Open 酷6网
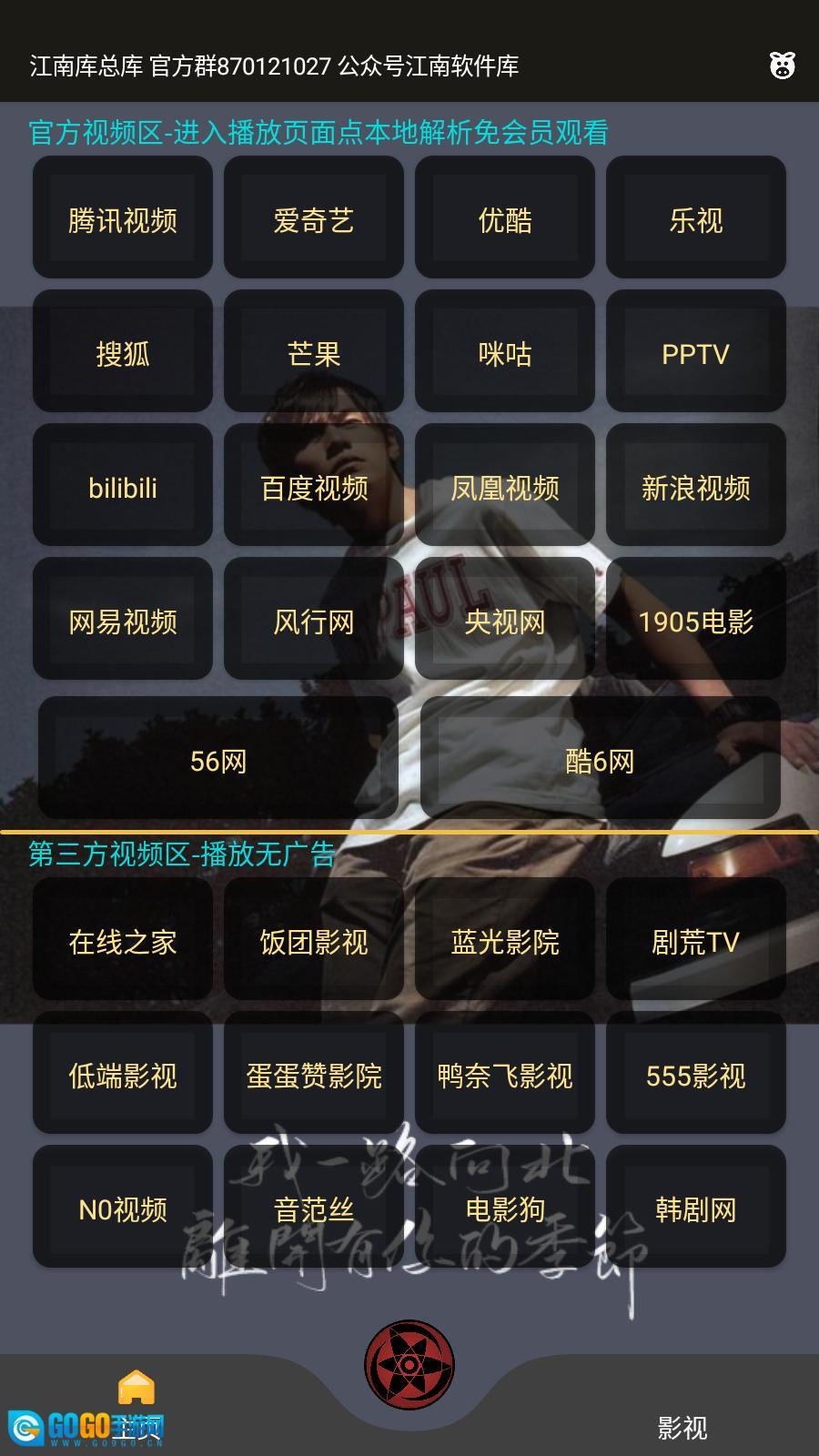The height and width of the screenshot is (1456, 819). (601, 758)
